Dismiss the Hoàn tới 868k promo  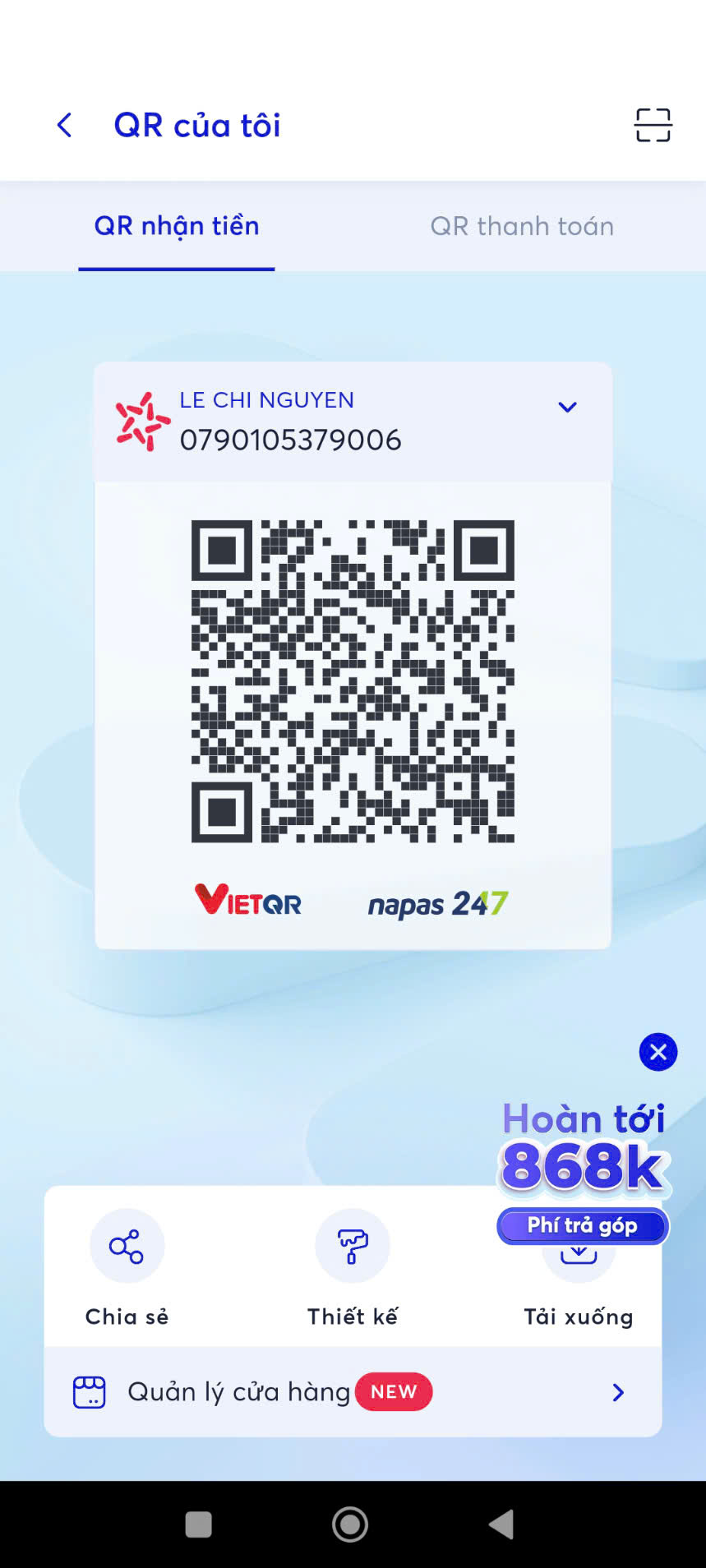click(x=658, y=1052)
